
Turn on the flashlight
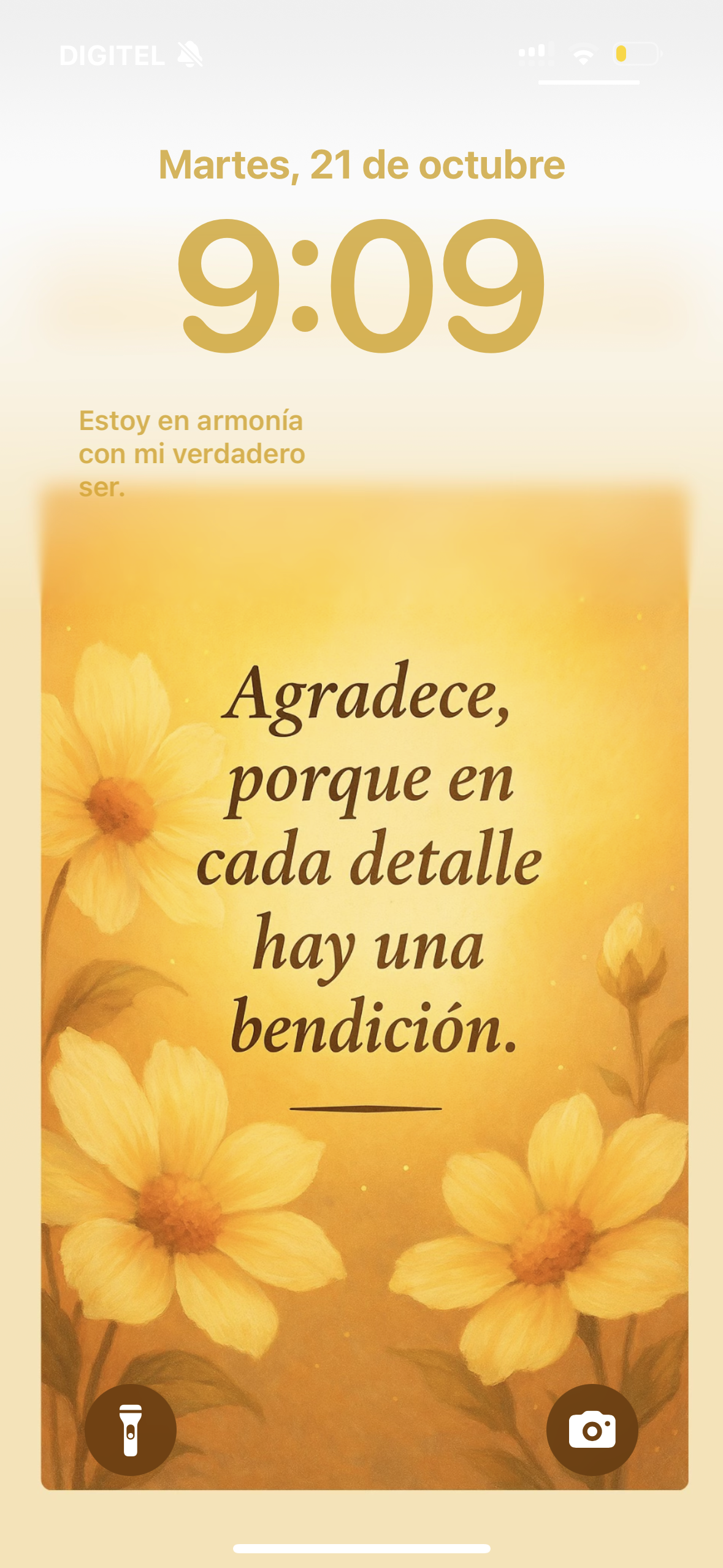[131, 1430]
